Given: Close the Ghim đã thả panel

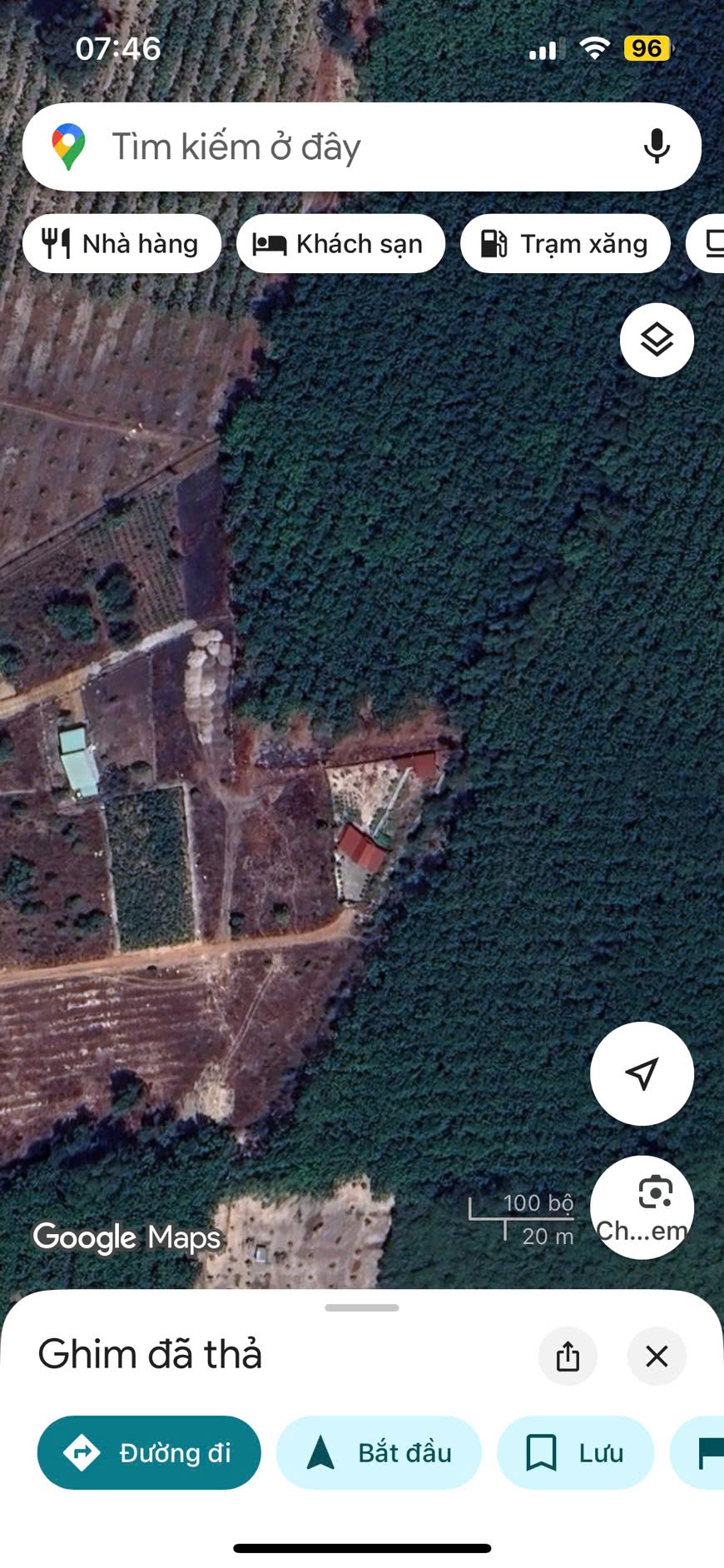Looking at the screenshot, I should (657, 1356).
